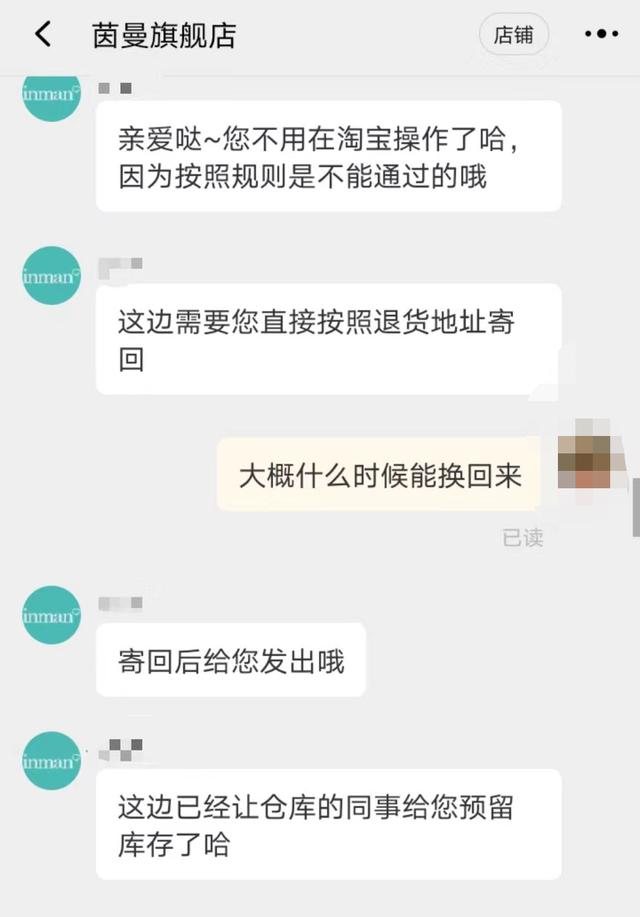Go back from the 茵曼旗舰店 chat

tap(43, 35)
